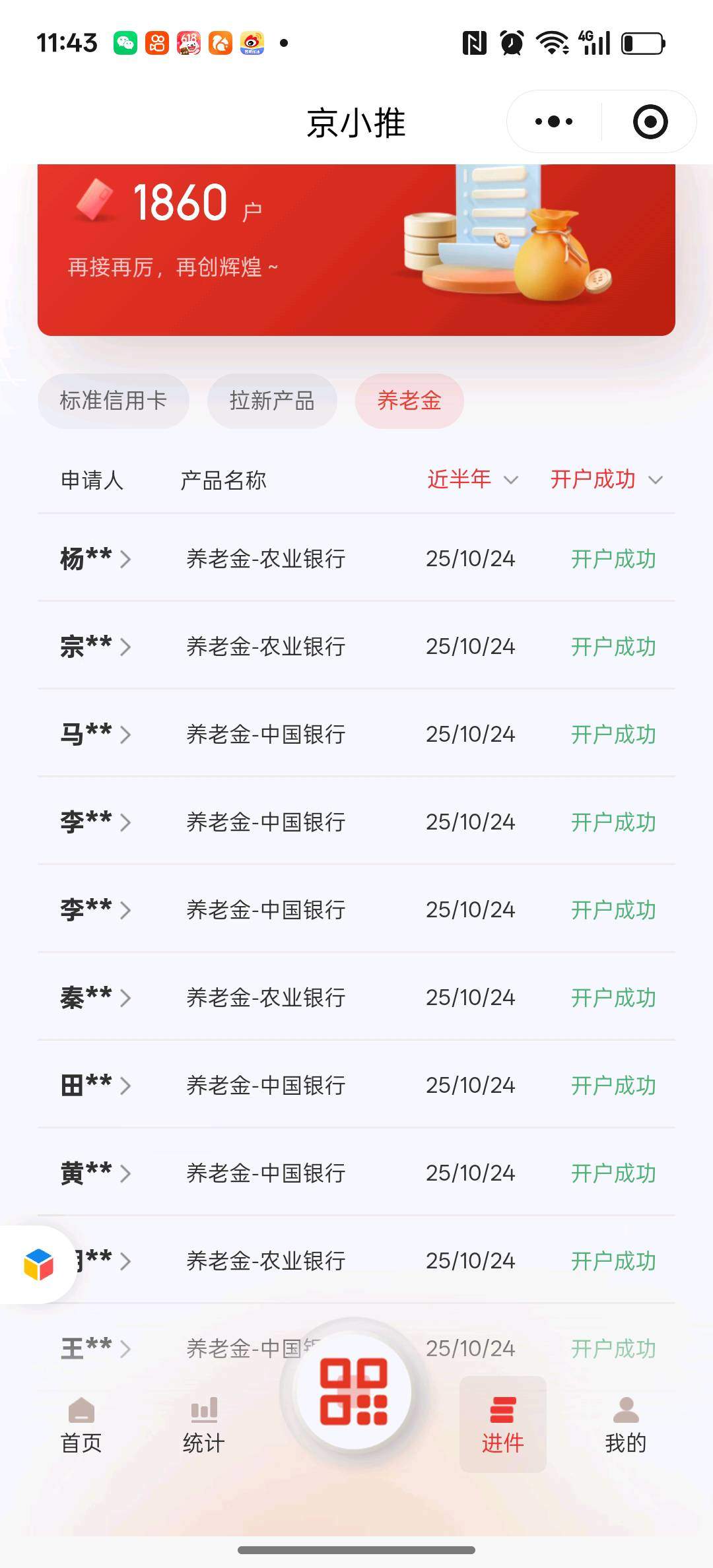Open the mini-program more options menu
Image resolution: width=713 pixels, height=1568 pixels.
tap(552, 121)
